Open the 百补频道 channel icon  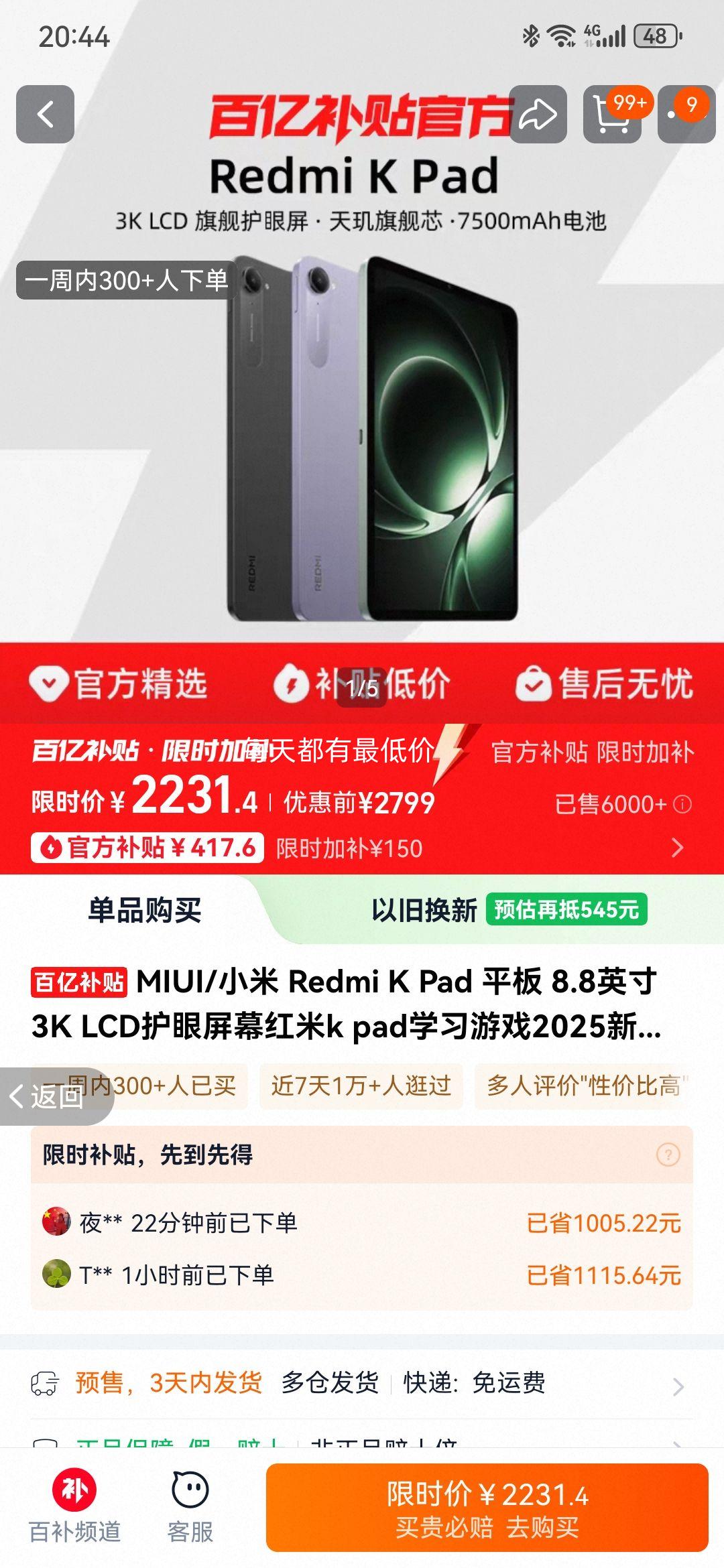point(75,1500)
